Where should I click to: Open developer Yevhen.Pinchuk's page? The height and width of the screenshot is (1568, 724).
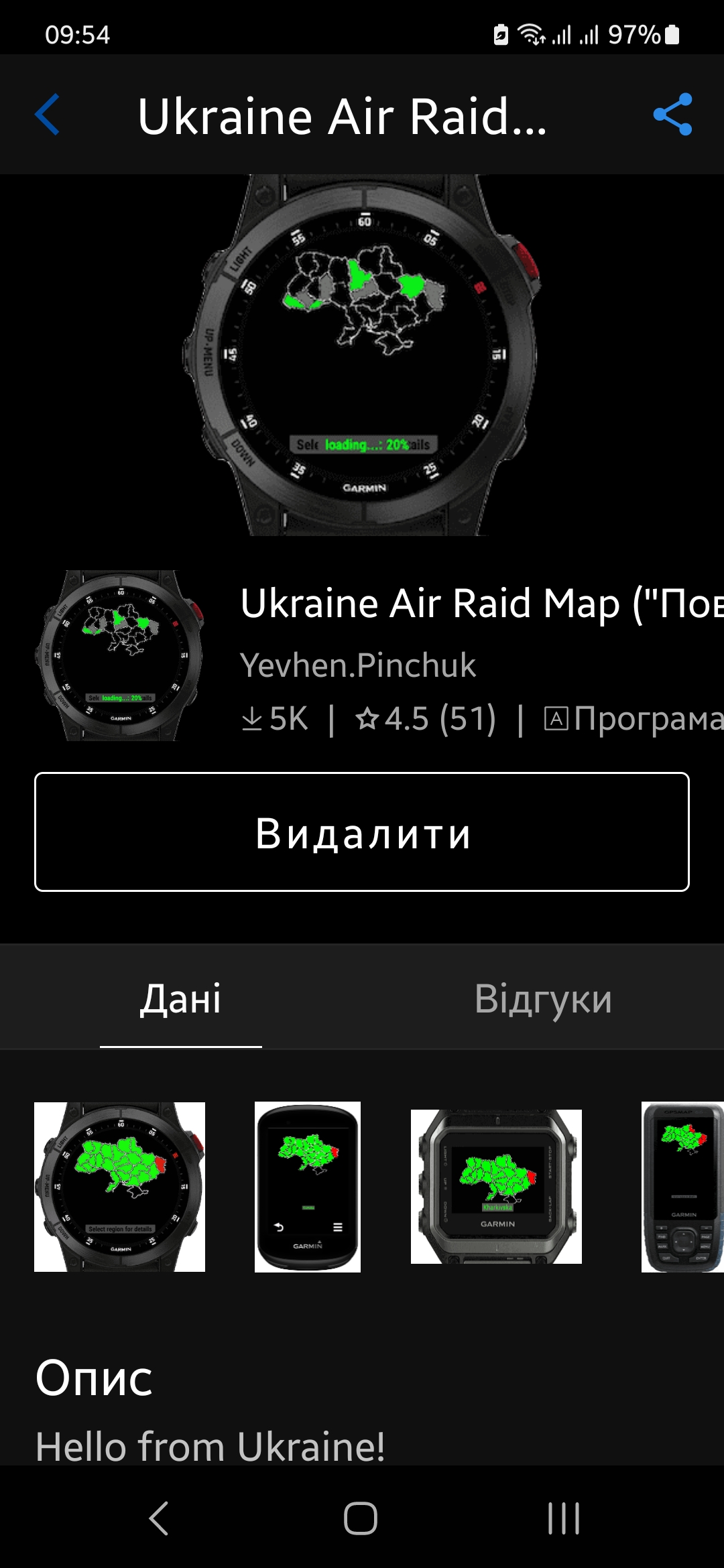[358, 665]
